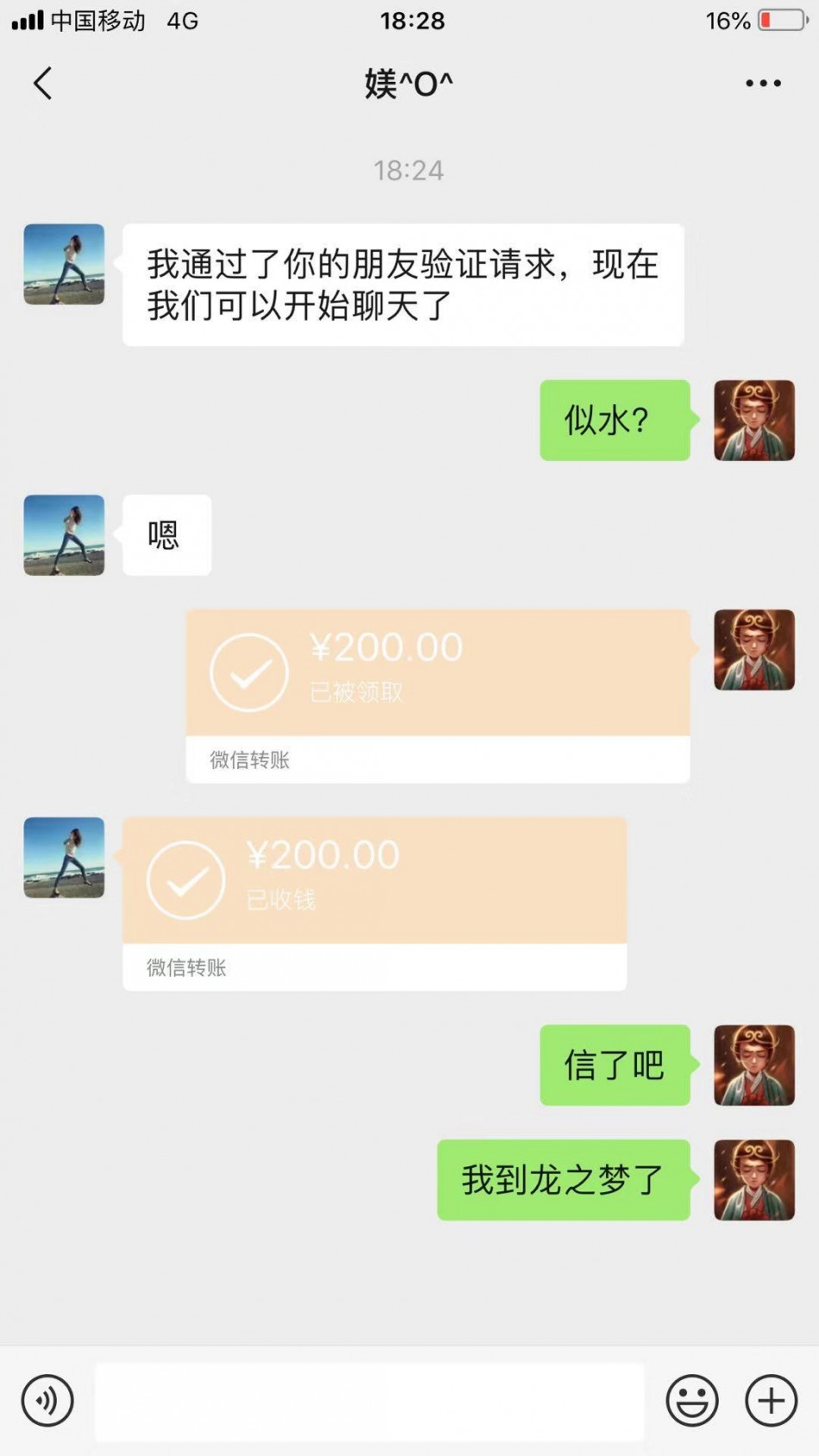Open the chat info overflow menu

pyautogui.click(x=762, y=84)
